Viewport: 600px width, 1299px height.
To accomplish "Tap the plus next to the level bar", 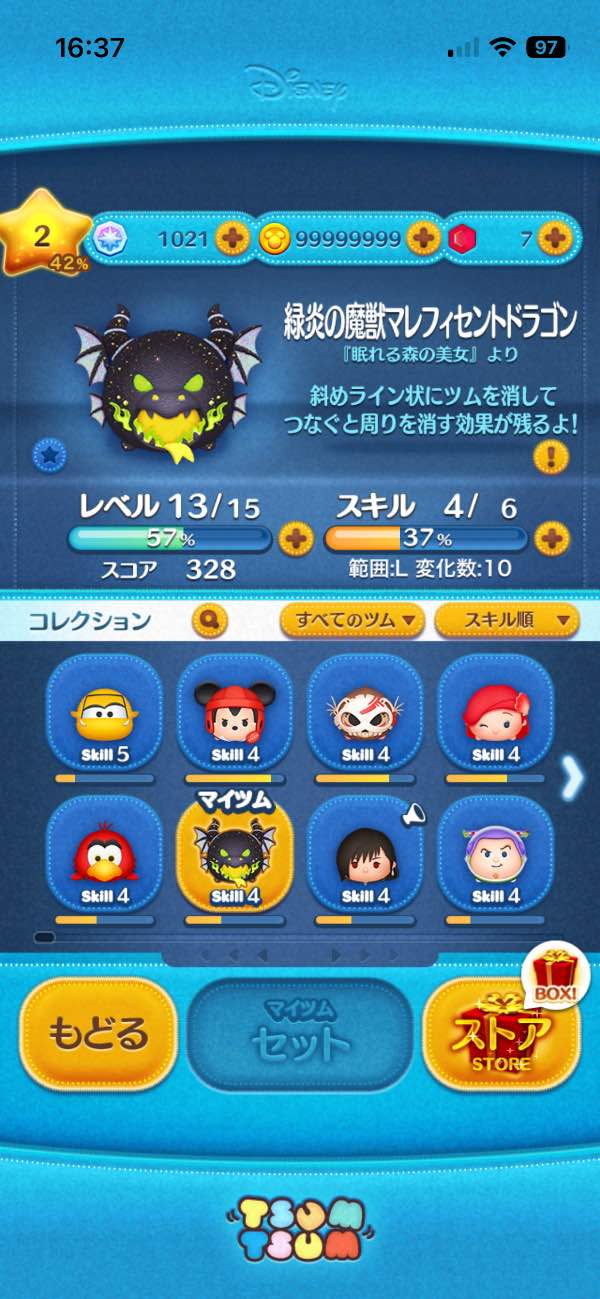I will coord(295,539).
